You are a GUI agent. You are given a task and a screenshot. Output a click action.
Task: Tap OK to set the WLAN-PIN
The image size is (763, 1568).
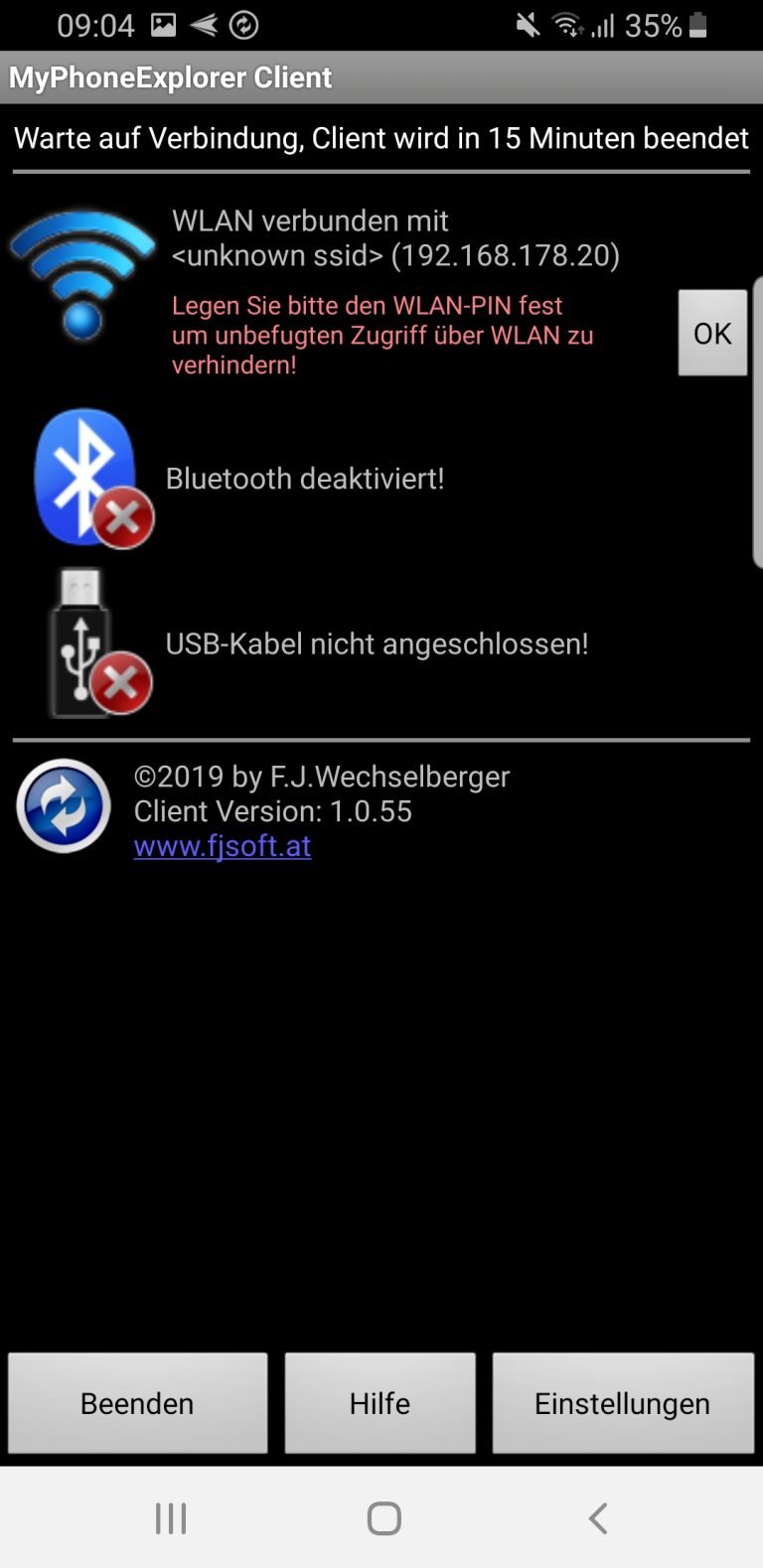coord(712,333)
